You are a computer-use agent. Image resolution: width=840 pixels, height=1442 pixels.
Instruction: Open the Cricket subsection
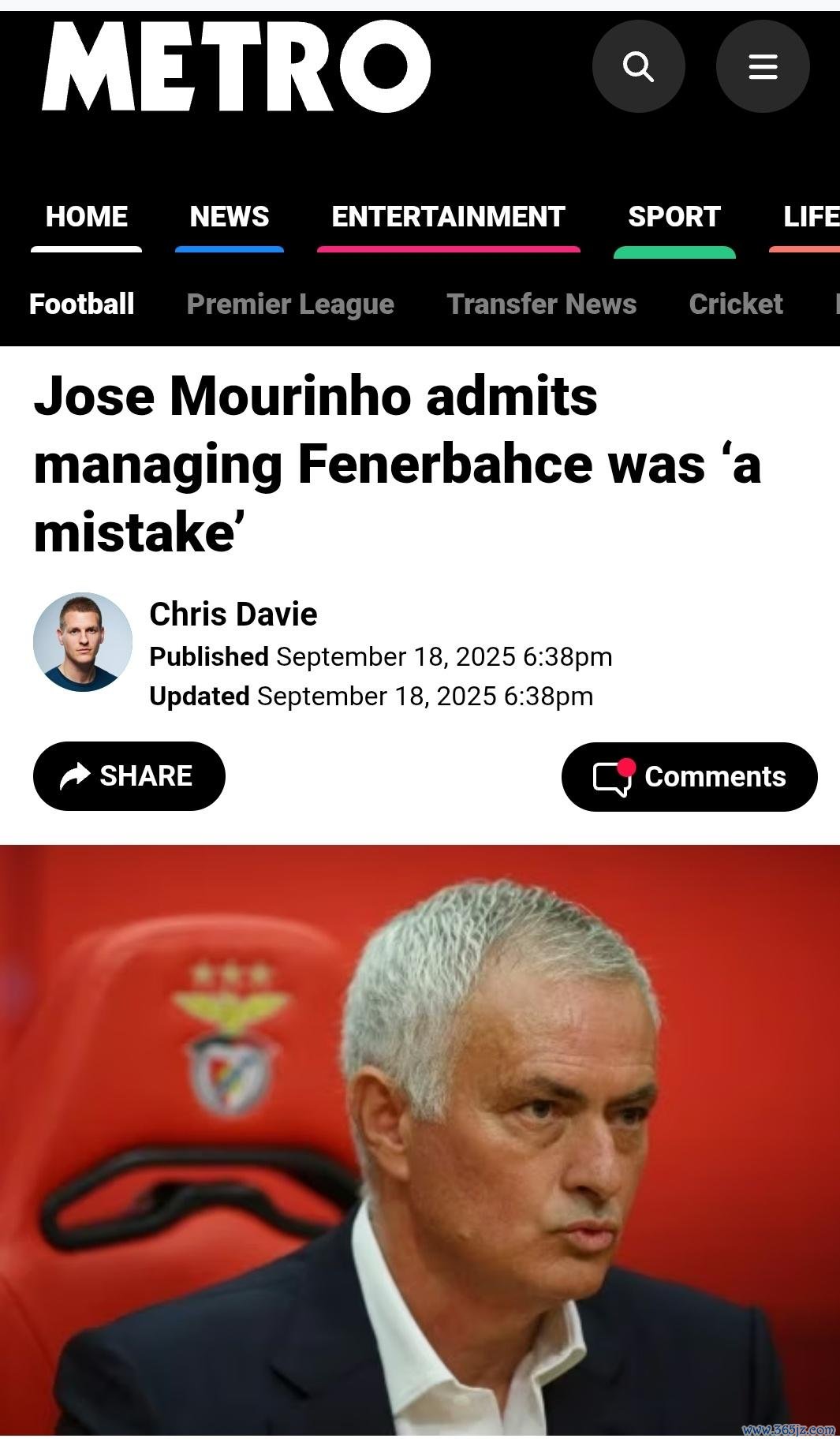click(x=735, y=304)
